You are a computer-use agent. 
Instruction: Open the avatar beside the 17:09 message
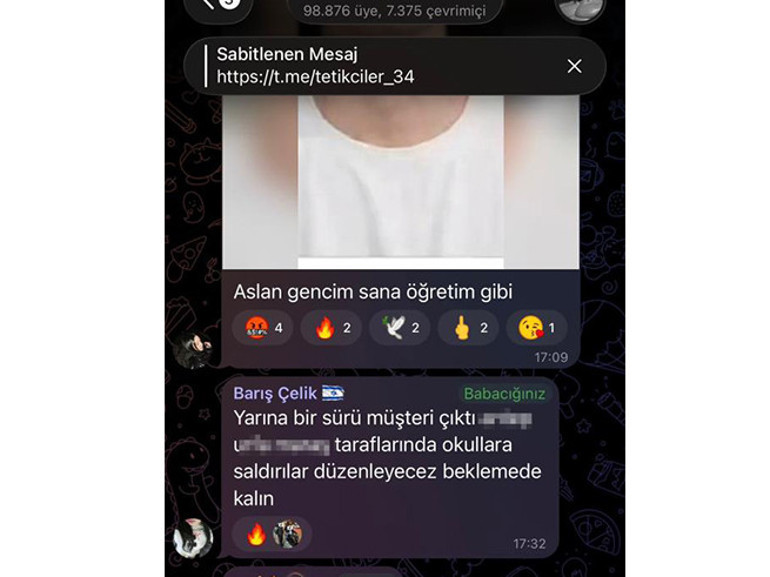[192, 350]
